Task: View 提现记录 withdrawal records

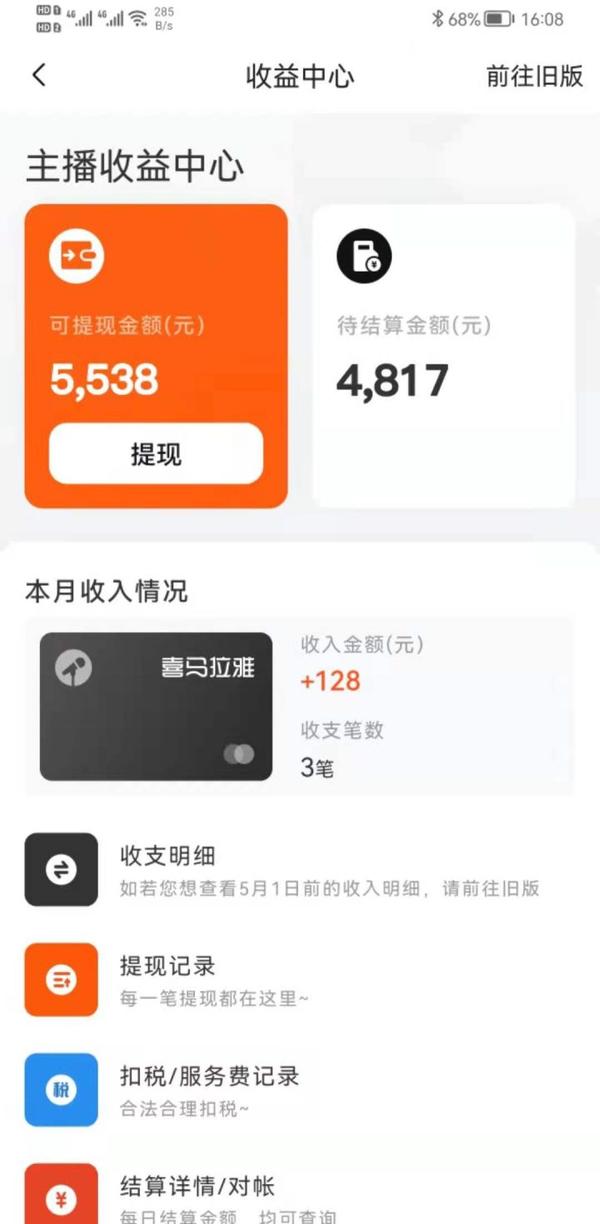Action: click(x=300, y=980)
